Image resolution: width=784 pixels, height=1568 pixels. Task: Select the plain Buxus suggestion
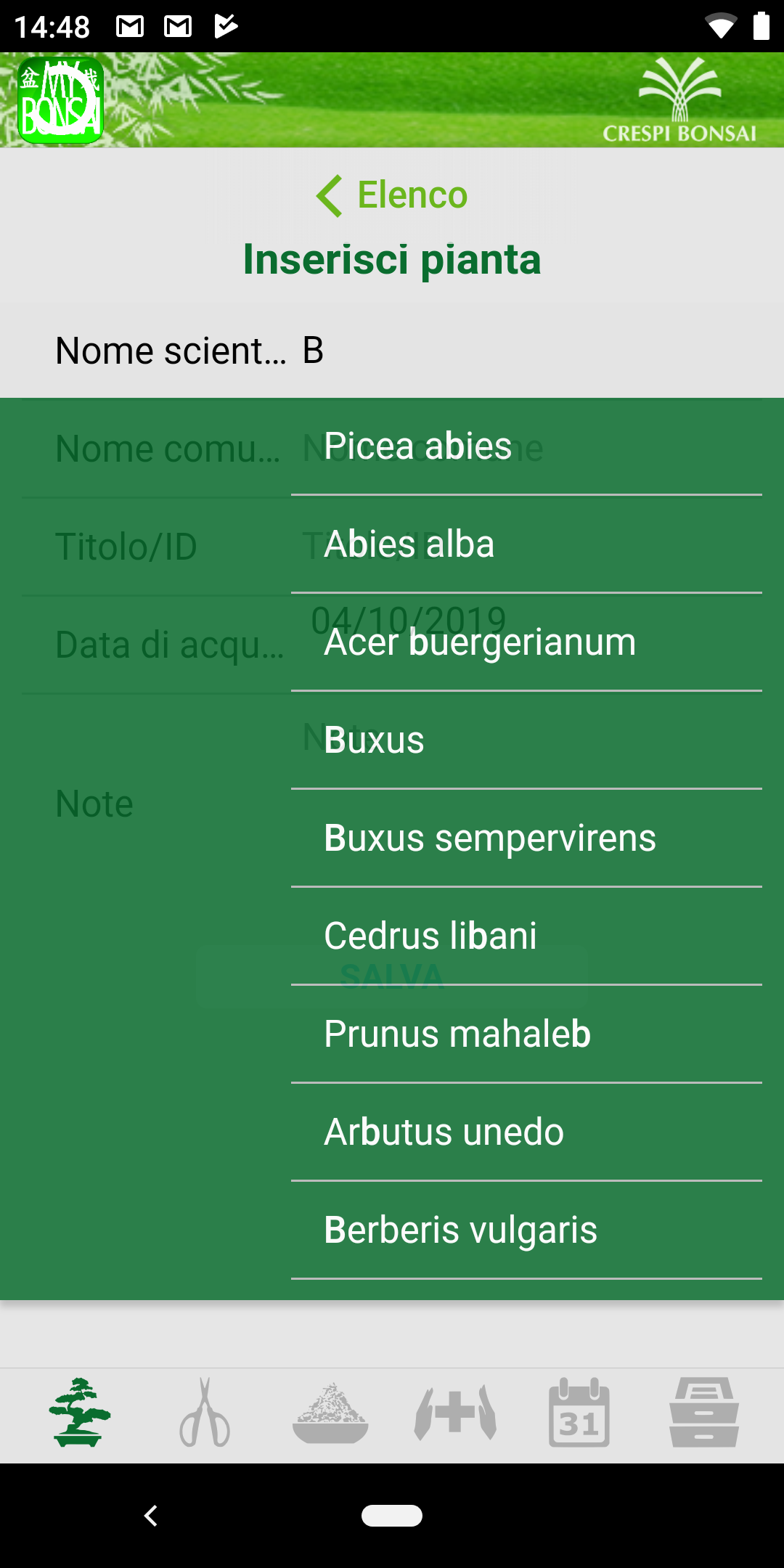(526, 740)
